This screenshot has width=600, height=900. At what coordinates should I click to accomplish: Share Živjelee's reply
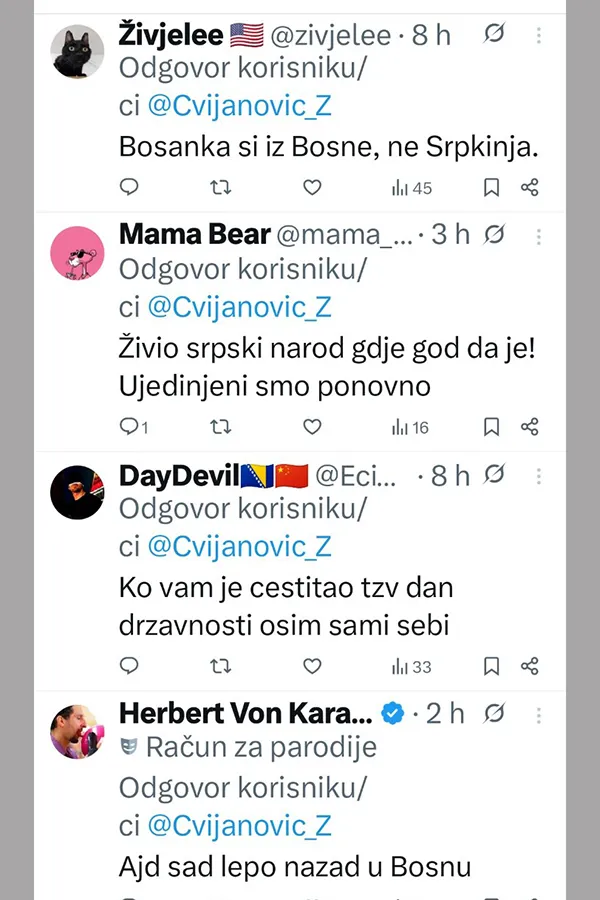tap(530, 187)
